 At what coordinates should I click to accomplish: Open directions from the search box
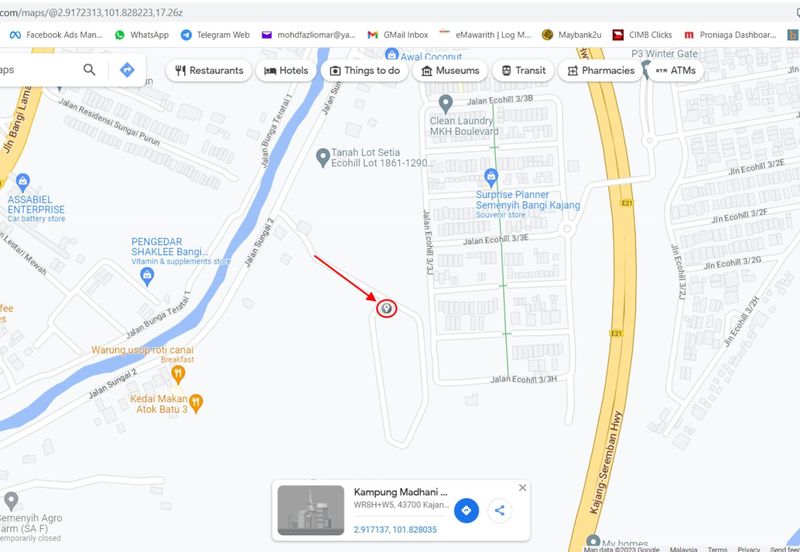pyautogui.click(x=127, y=70)
